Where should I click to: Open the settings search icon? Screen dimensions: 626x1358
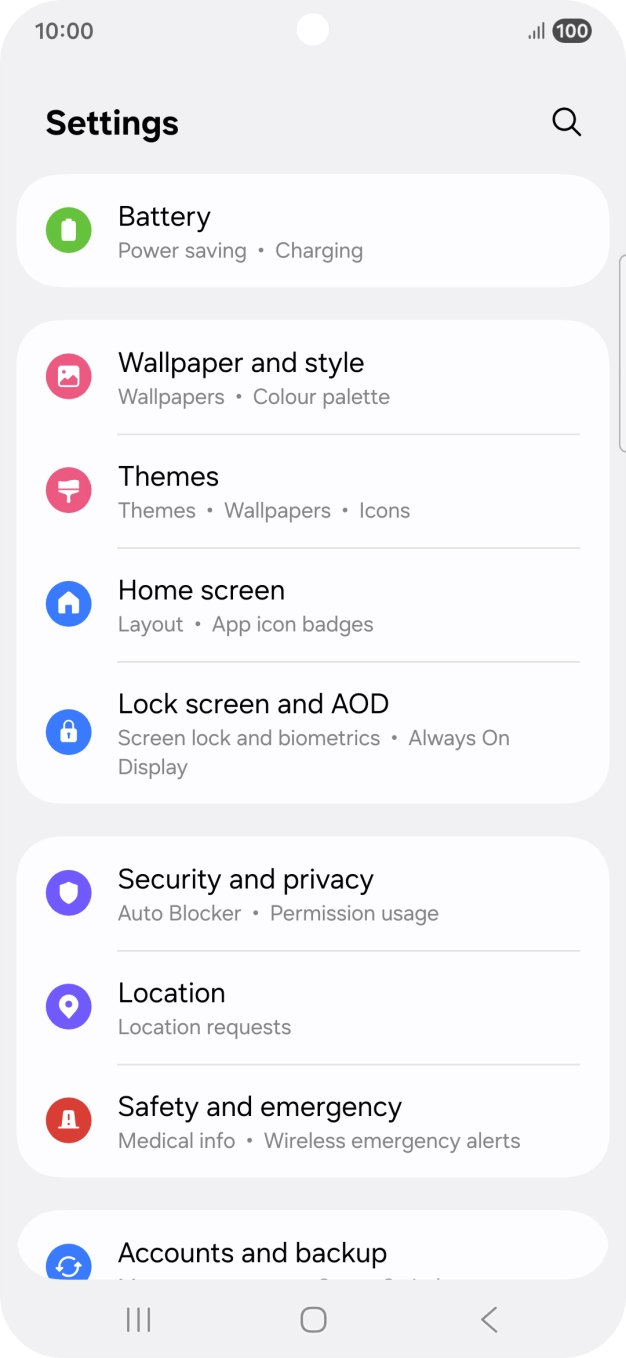click(x=566, y=122)
